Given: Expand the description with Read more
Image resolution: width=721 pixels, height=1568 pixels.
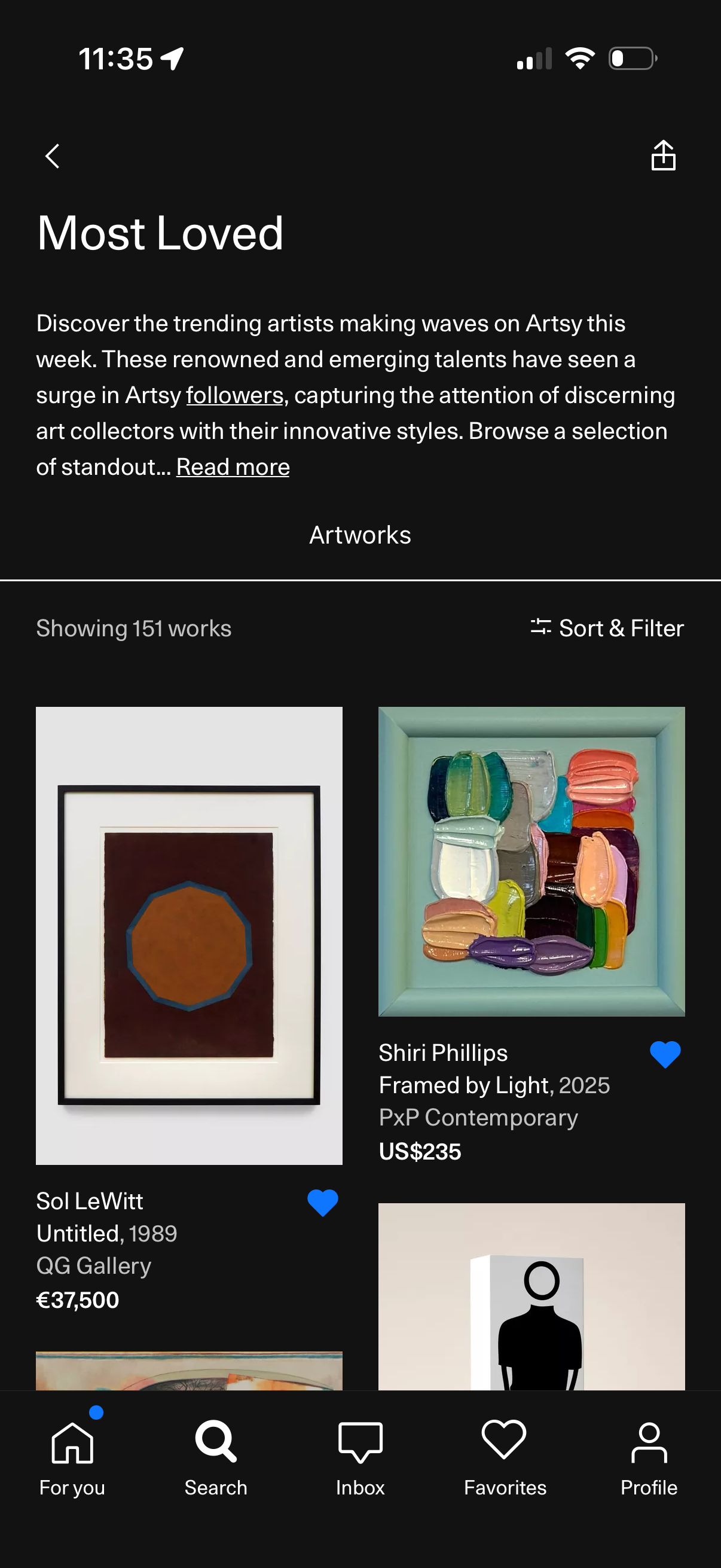Looking at the screenshot, I should click(x=232, y=466).
